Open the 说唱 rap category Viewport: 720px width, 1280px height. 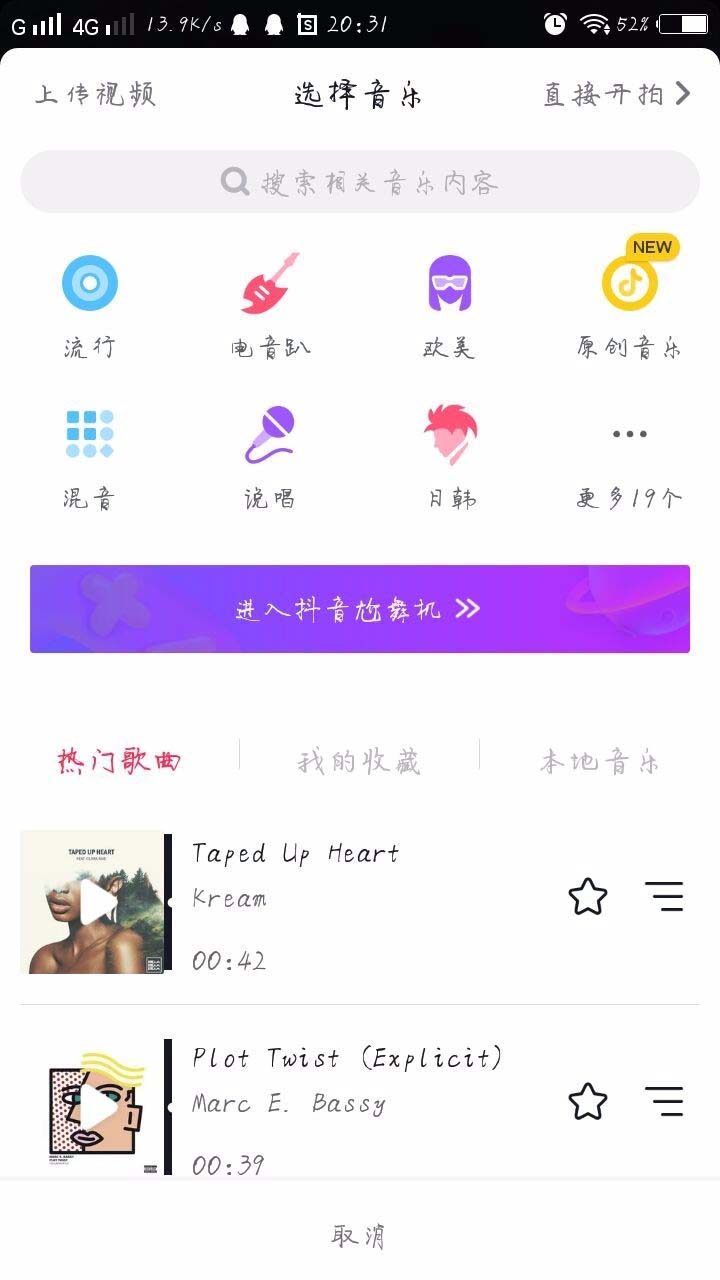pyautogui.click(x=270, y=455)
